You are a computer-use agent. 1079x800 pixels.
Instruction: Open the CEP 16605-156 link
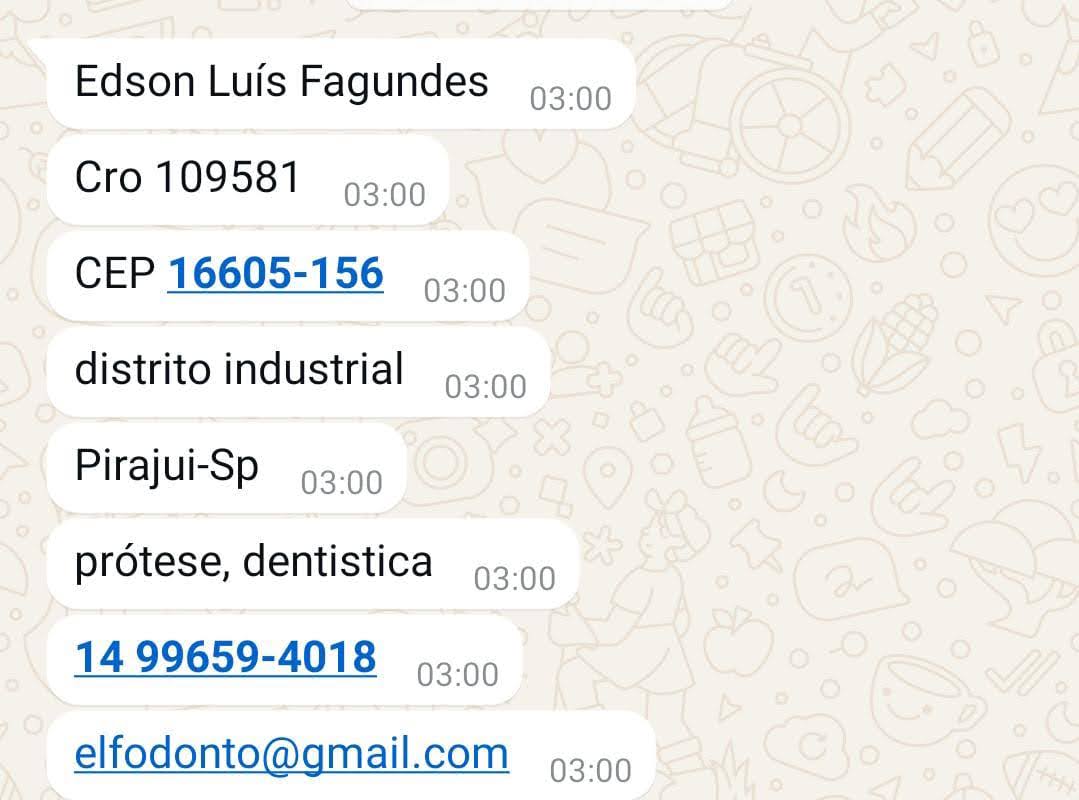tap(275, 273)
